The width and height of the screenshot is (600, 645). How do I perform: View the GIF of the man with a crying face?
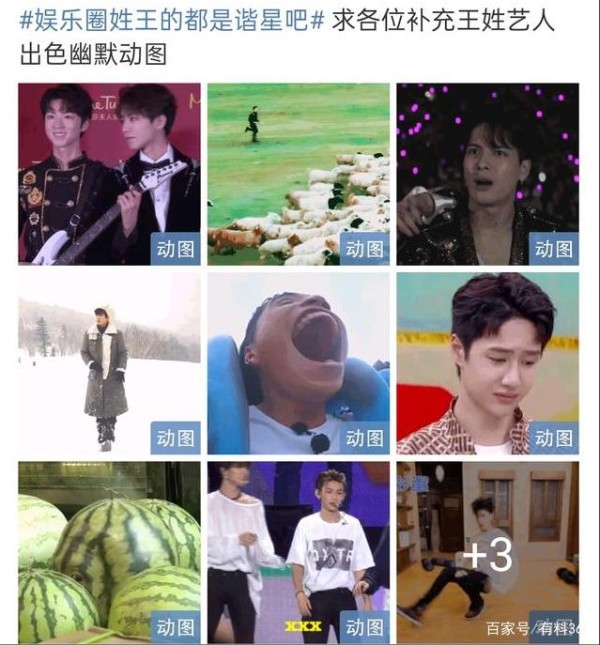click(487, 363)
